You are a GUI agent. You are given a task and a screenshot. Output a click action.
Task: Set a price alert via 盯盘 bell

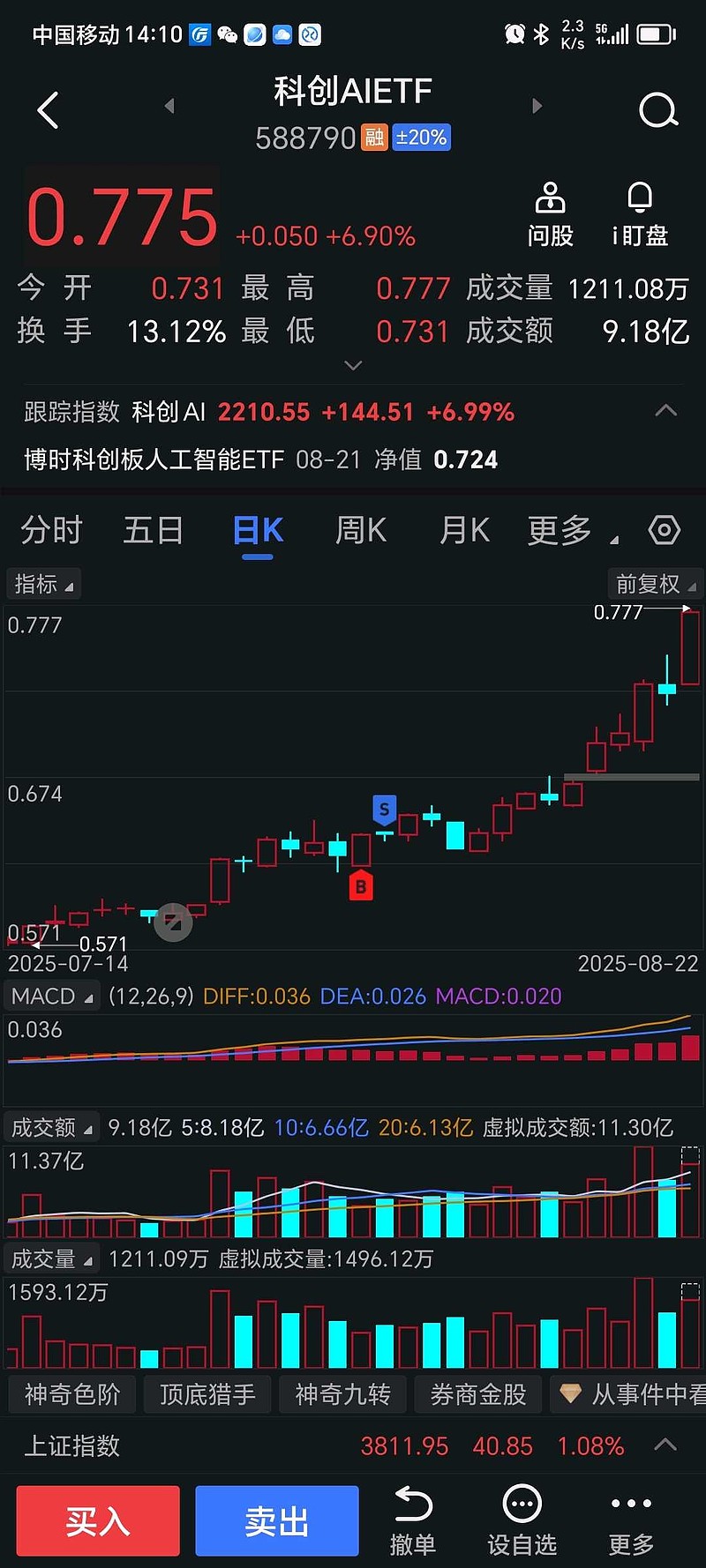coord(640,214)
